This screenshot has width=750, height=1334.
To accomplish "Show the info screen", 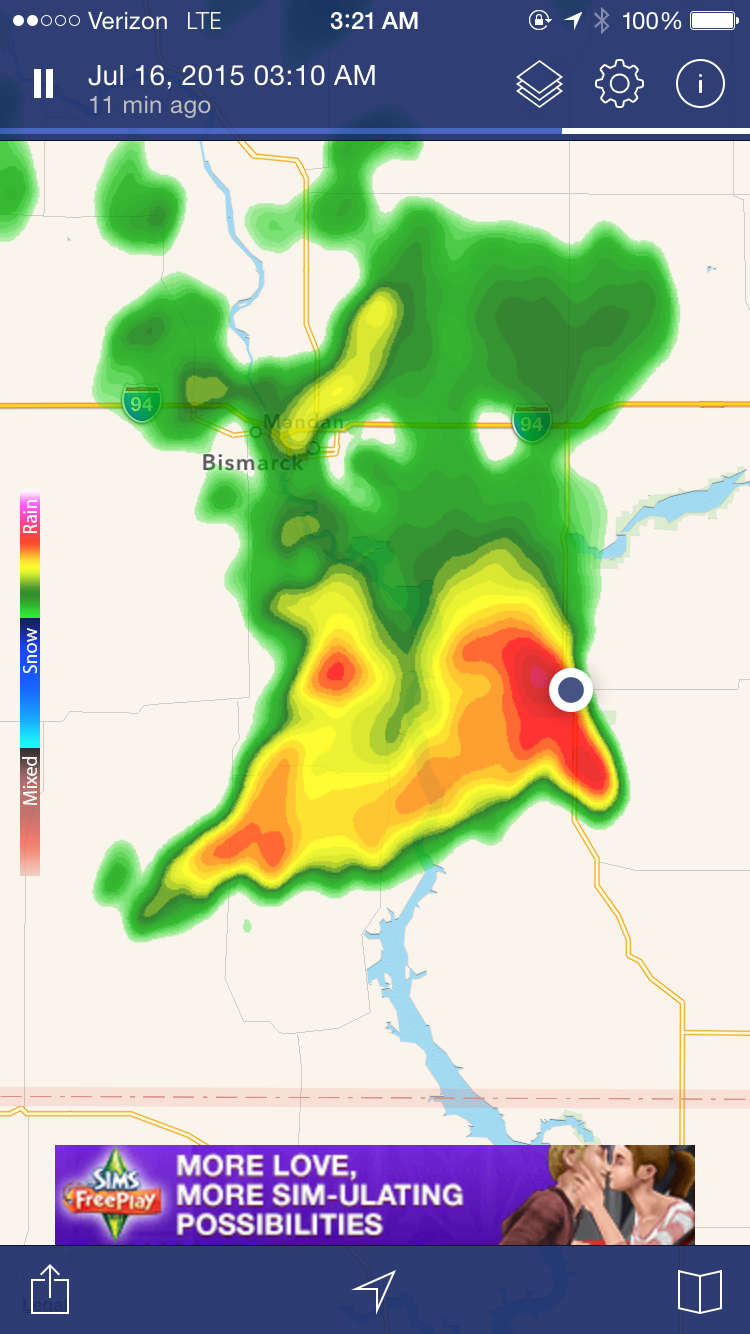I will [x=700, y=84].
